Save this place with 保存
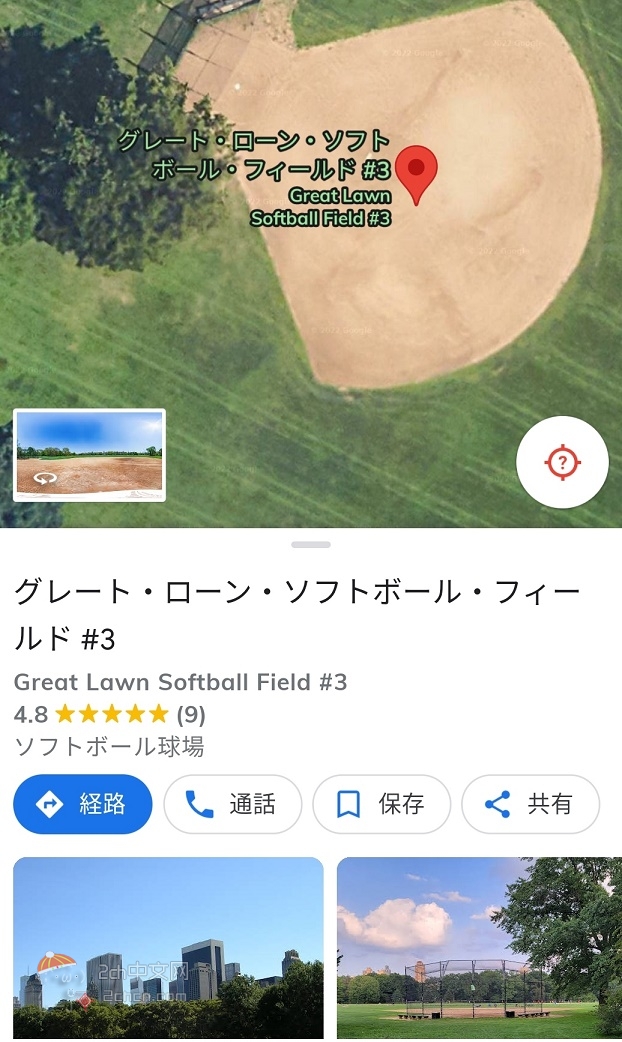 pos(381,804)
